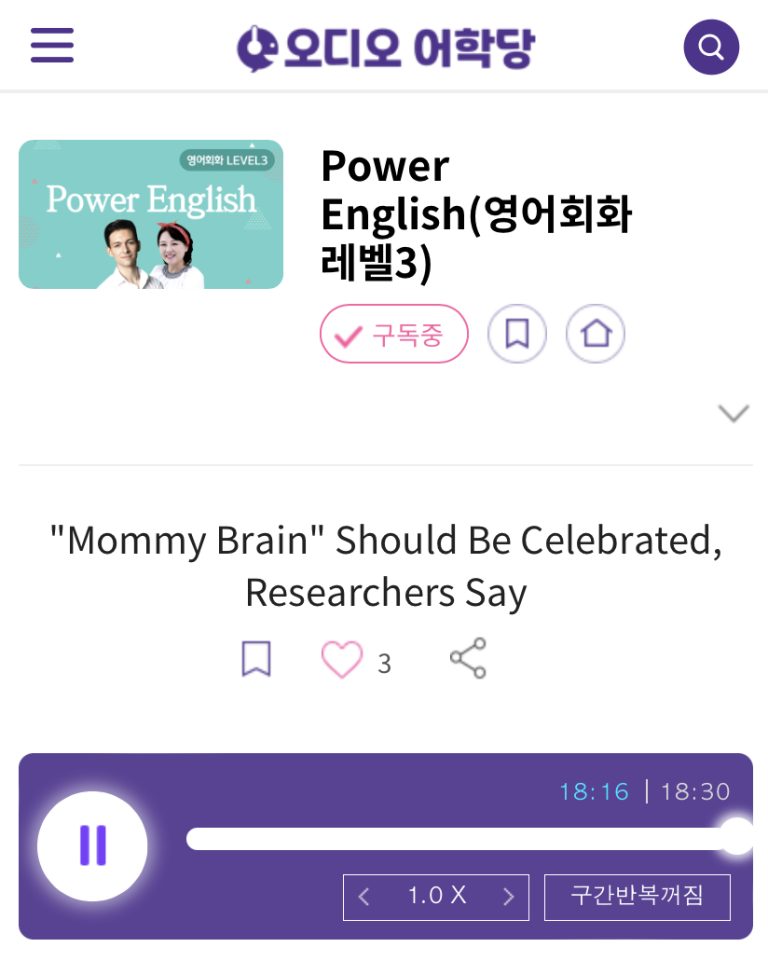Image resolution: width=768 pixels, height=961 pixels.
Task: Like the Mommy Brain episode
Action: (342, 660)
